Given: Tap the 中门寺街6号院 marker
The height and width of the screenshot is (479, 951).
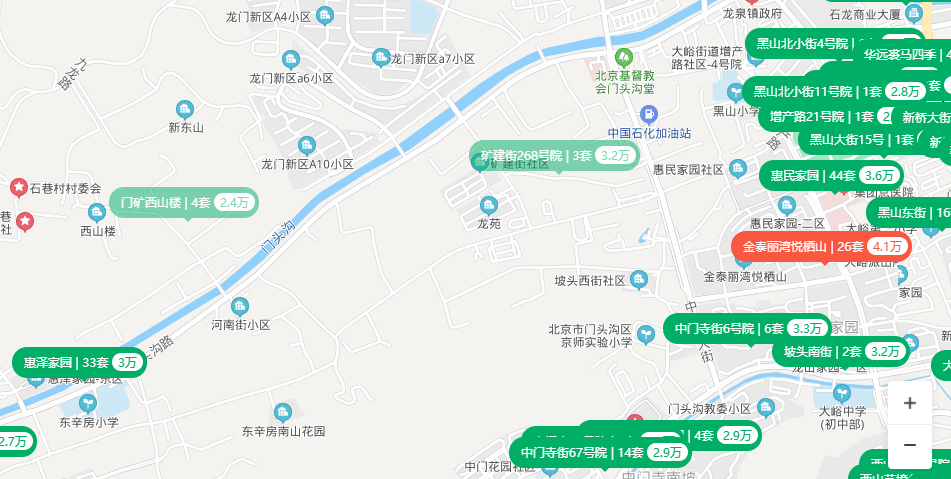Looking at the screenshot, I should [746, 328].
